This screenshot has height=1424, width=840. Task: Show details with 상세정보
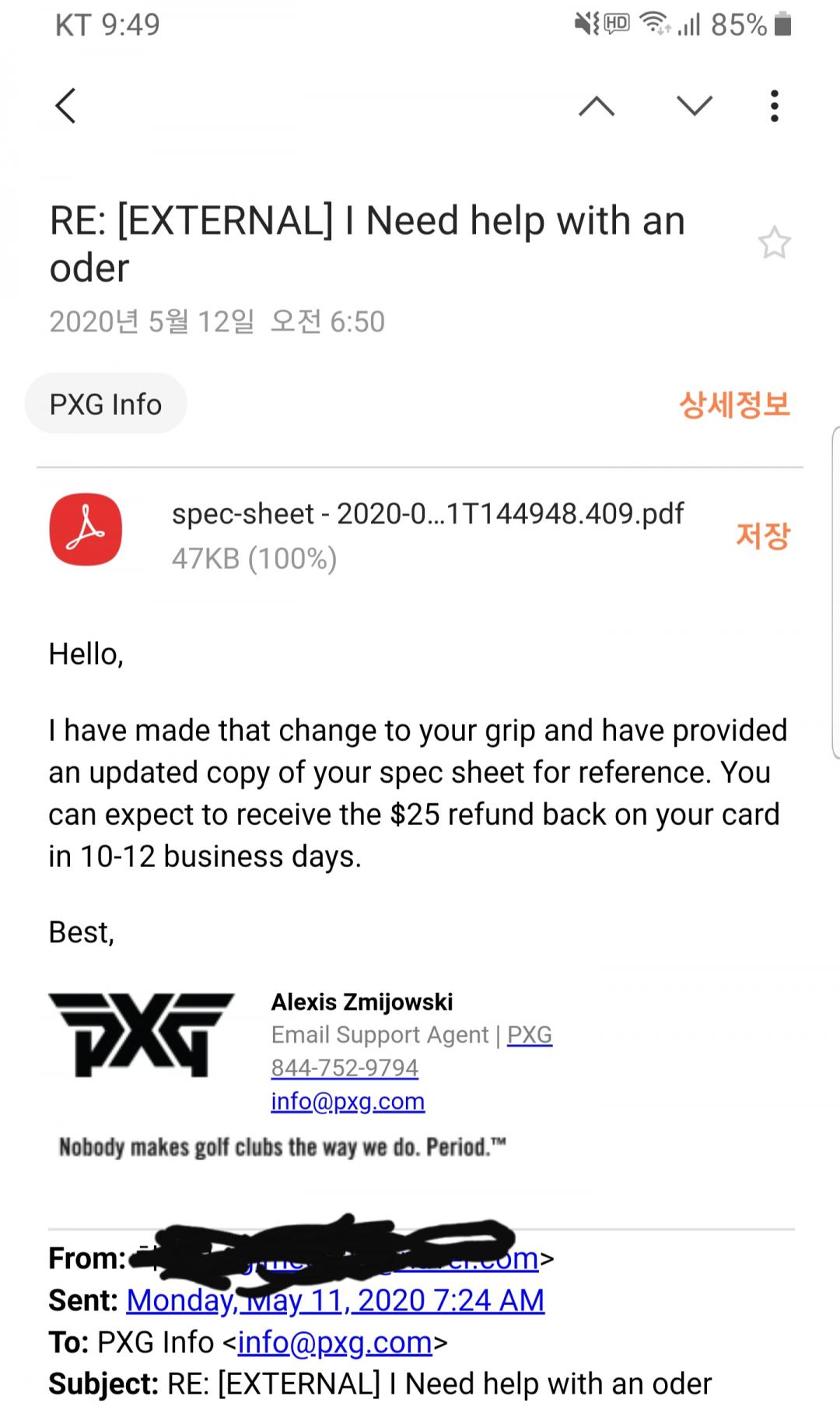[x=734, y=405]
